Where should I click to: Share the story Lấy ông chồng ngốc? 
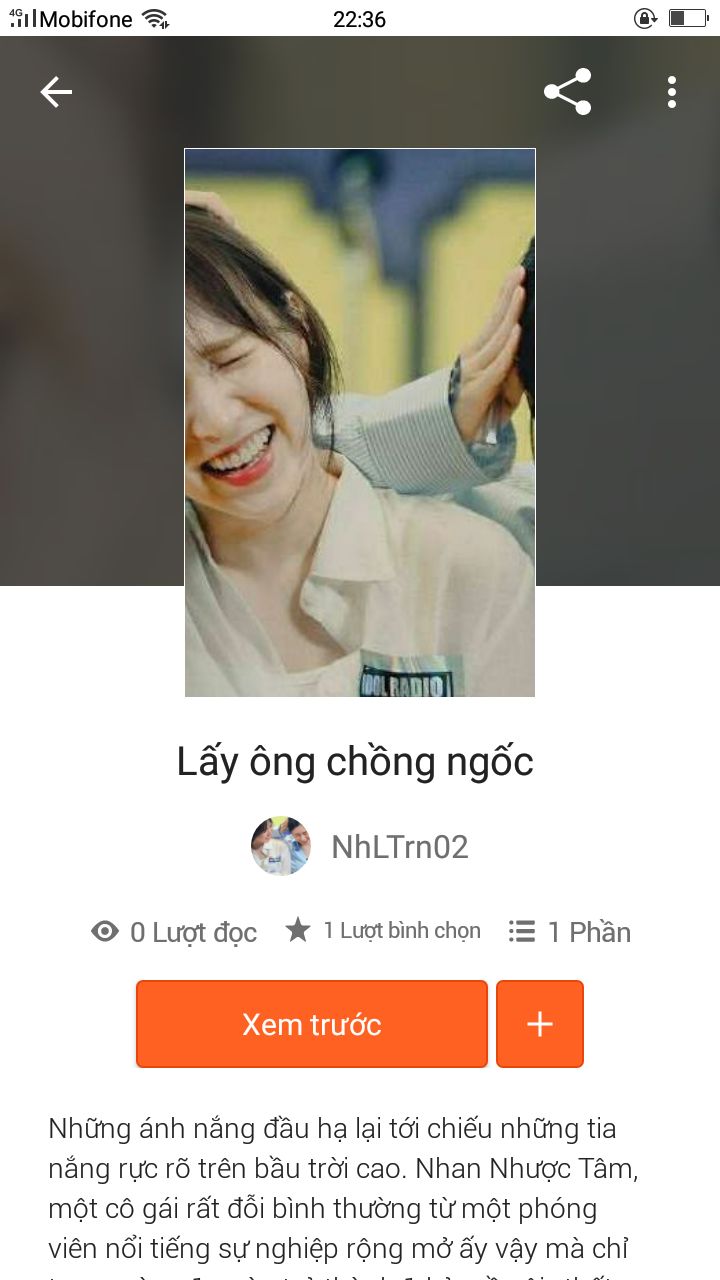pos(567,92)
